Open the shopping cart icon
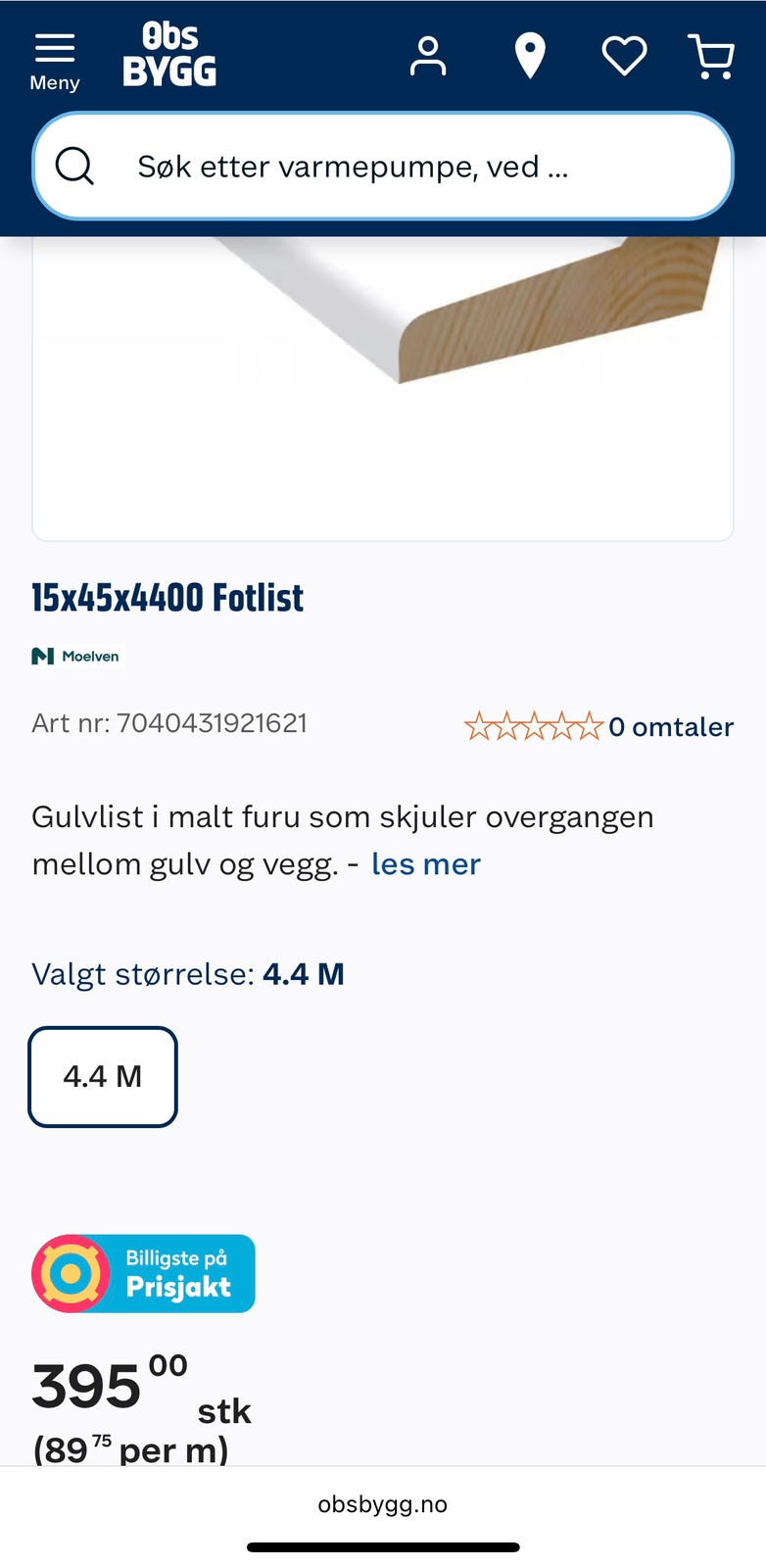Screen dimensions: 766x1568 coord(712,57)
